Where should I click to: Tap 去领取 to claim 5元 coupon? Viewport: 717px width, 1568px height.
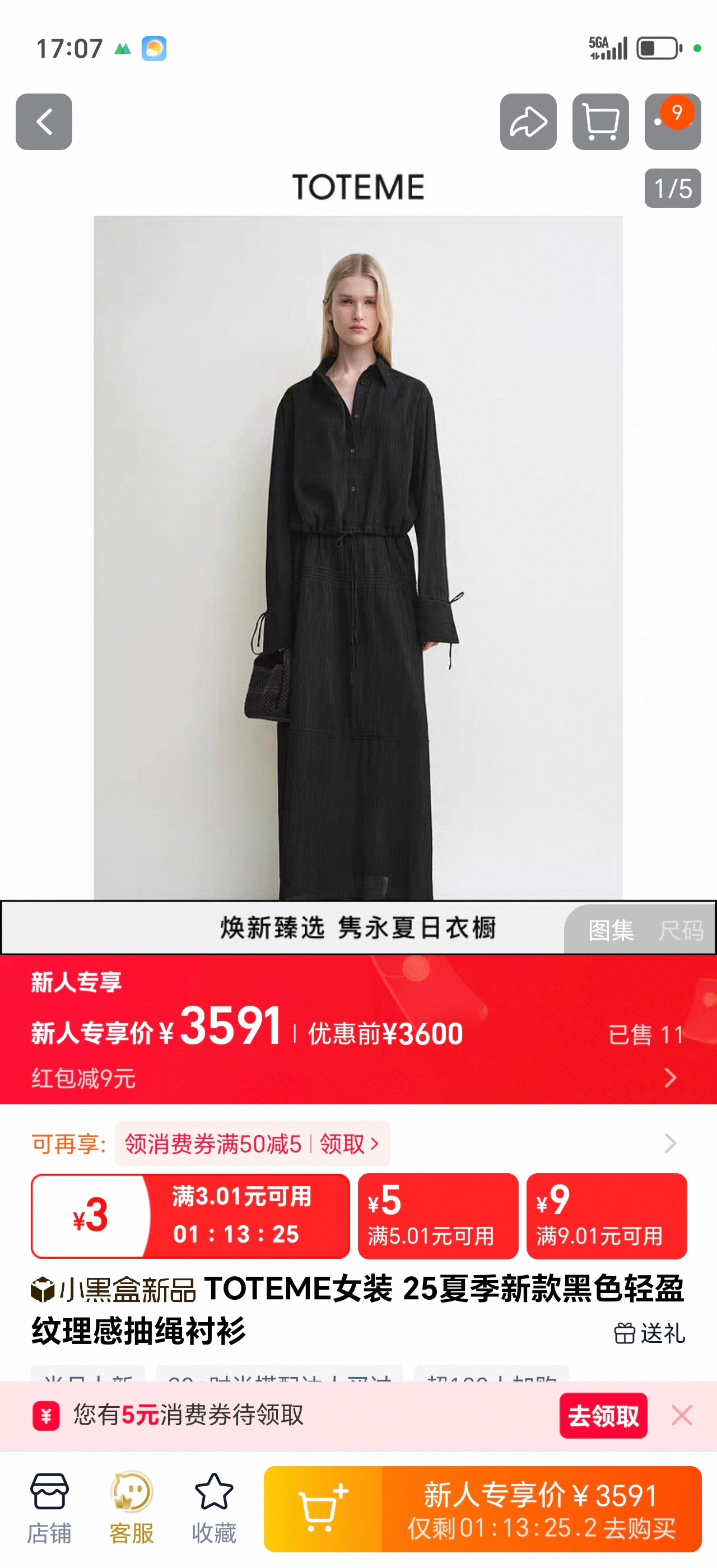[x=603, y=1416]
